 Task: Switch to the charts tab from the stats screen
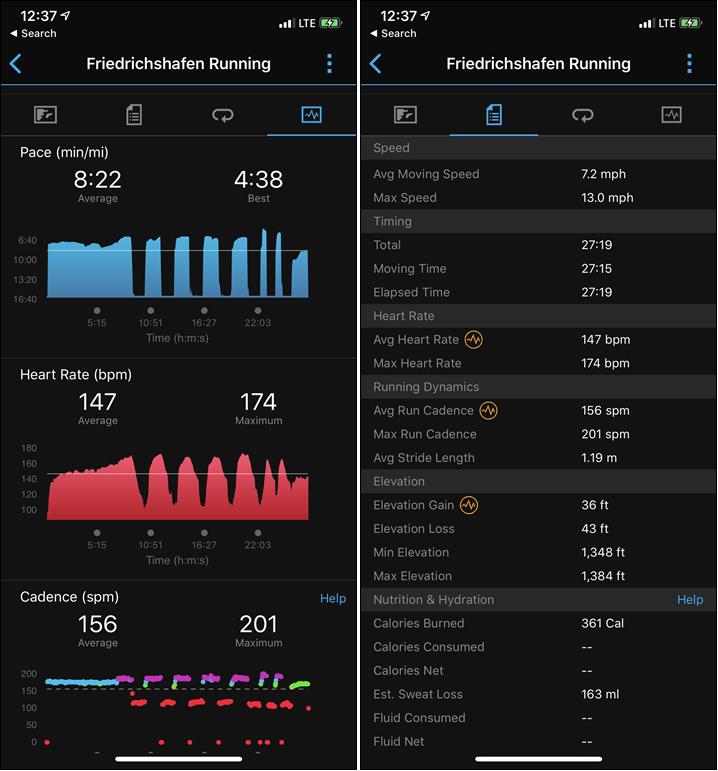[672, 115]
